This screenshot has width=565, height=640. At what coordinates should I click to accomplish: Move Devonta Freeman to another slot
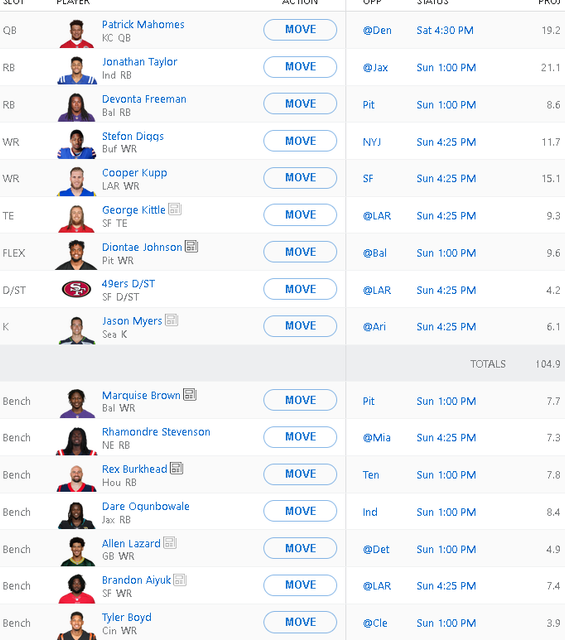[300, 104]
